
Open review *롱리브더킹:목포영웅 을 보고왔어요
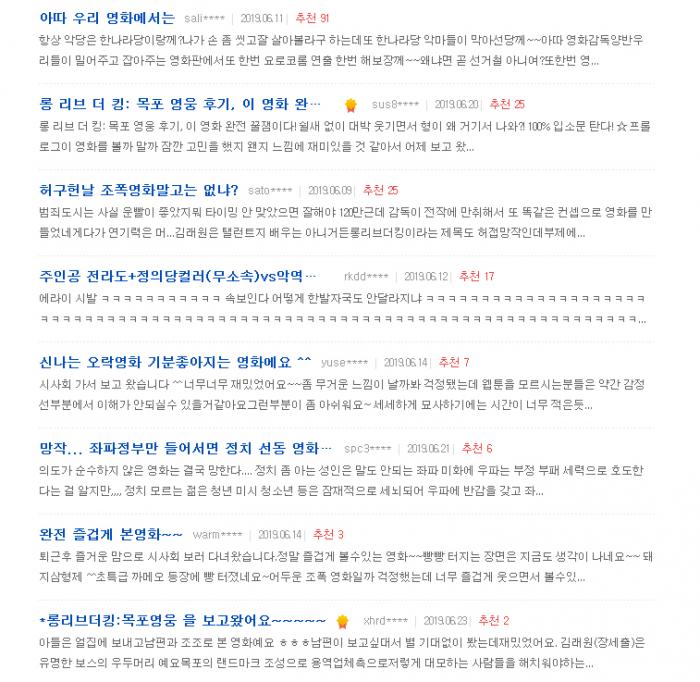(182, 620)
